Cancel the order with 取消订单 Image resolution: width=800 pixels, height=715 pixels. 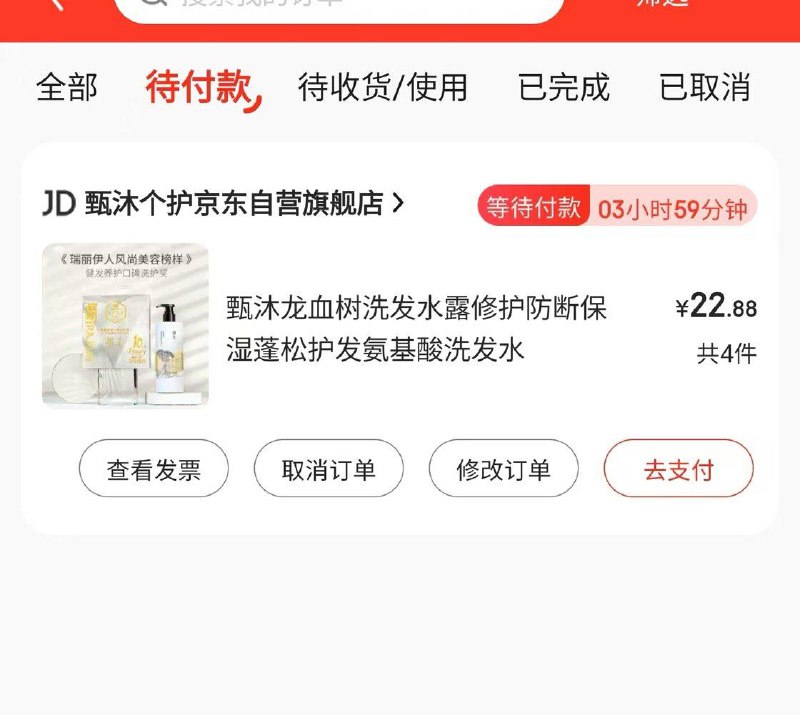328,469
